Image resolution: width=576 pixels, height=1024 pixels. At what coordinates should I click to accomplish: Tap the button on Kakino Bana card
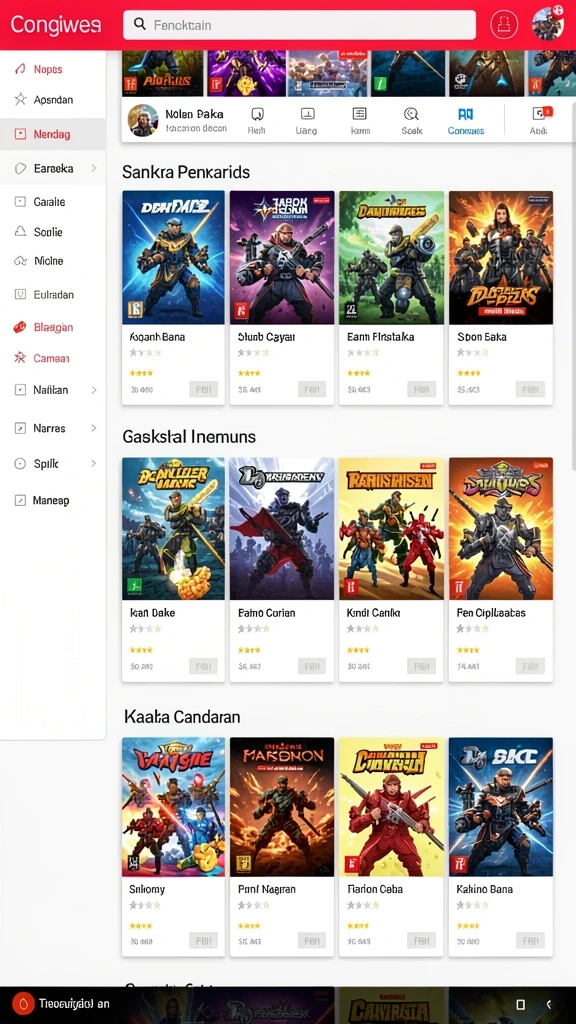[530, 940]
